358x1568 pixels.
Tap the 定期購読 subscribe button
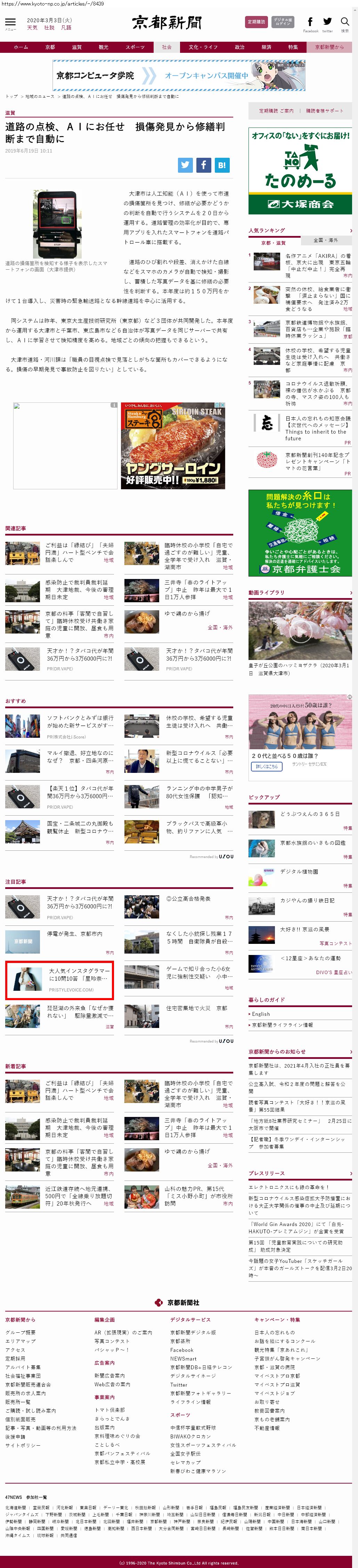(x=256, y=22)
